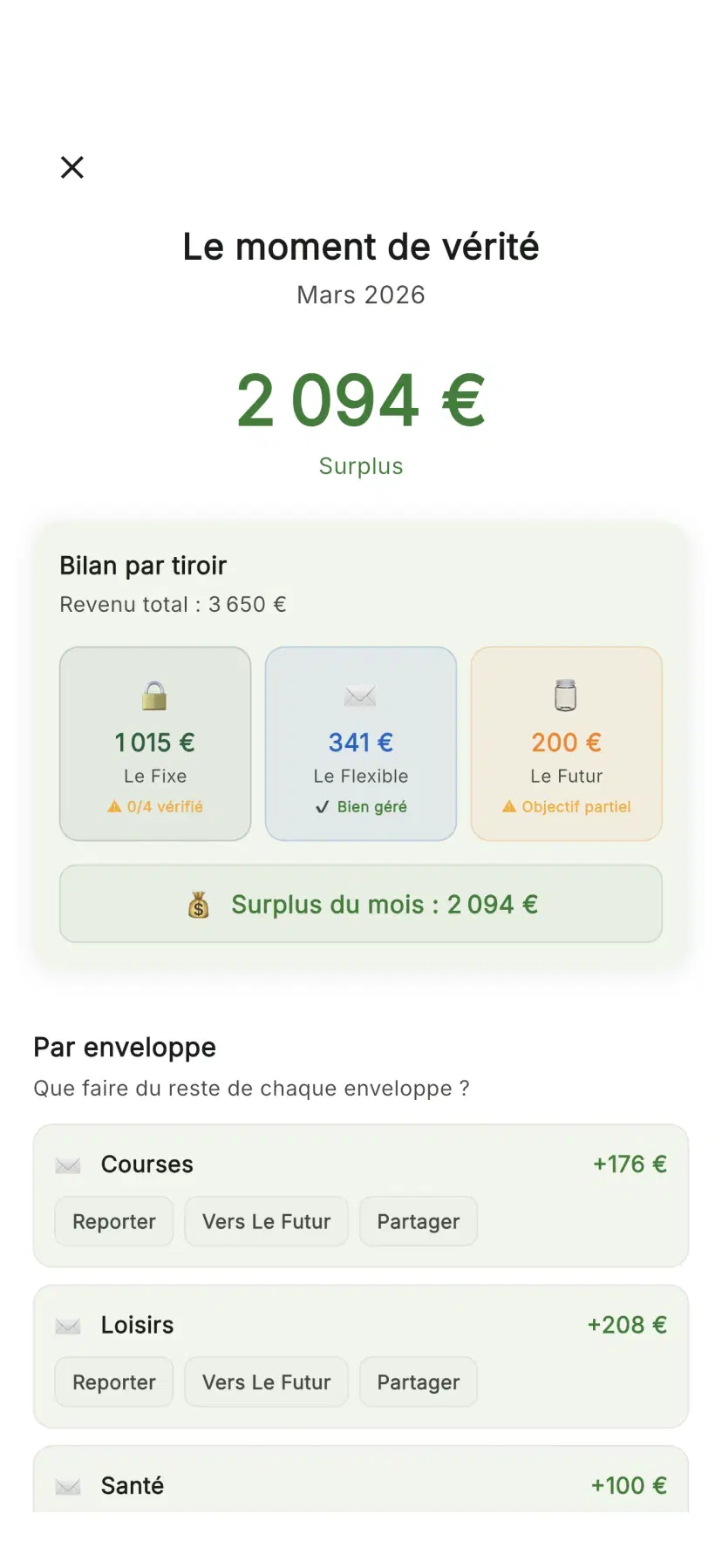Select the envelope icon beside Loisirs
Image resolution: width=722 pixels, height=1568 pixels.
pos(67,1325)
